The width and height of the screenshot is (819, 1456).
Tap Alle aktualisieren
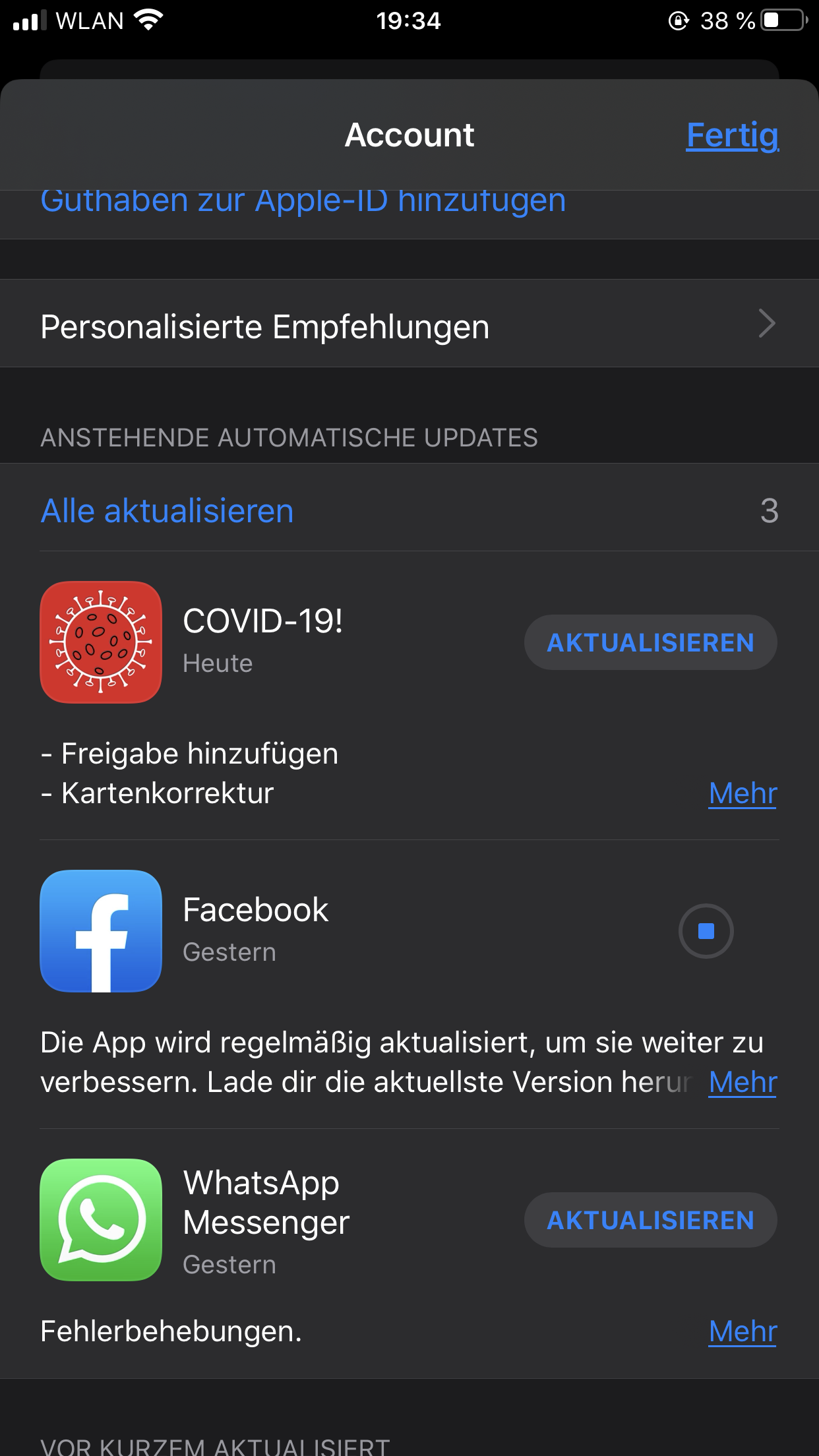(x=167, y=511)
